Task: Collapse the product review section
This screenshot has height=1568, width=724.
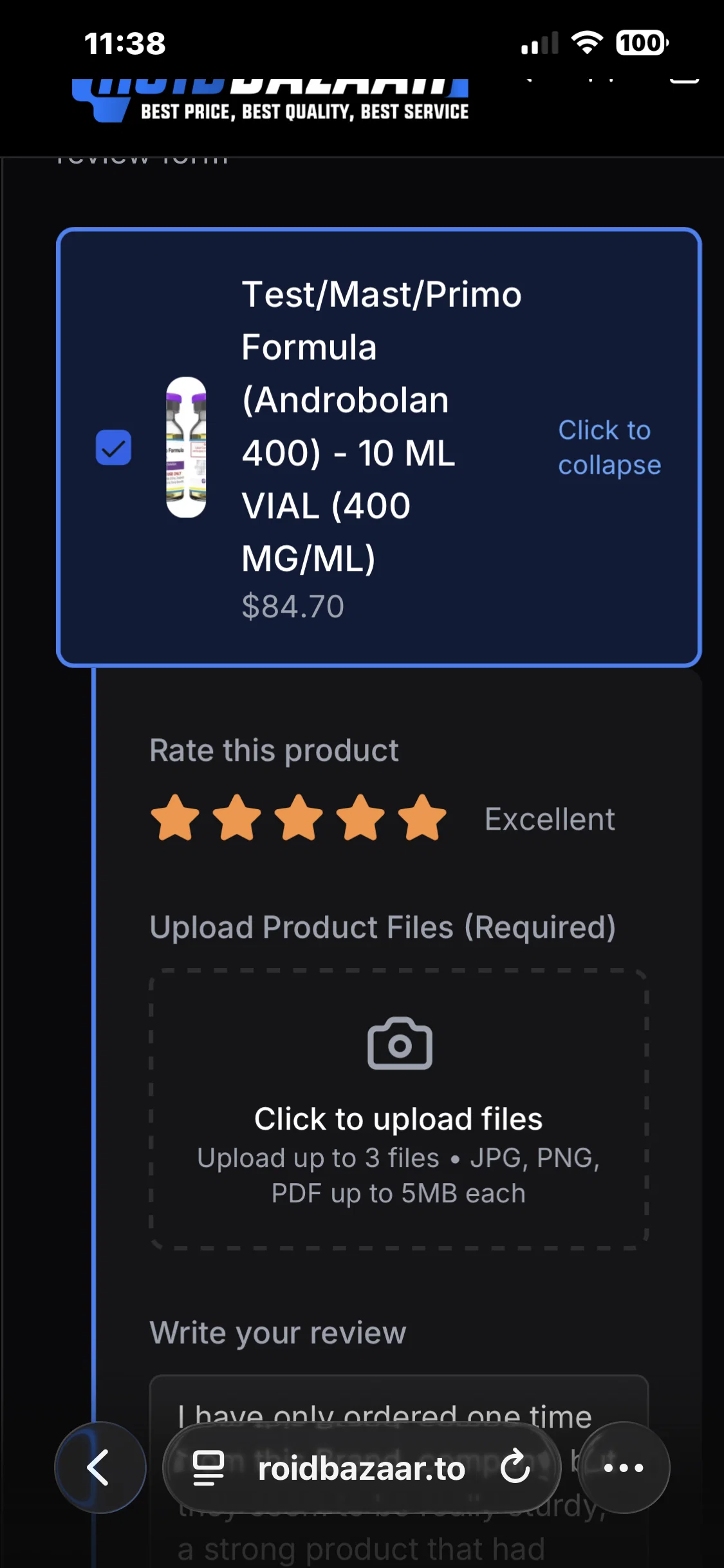Action: 609,447
